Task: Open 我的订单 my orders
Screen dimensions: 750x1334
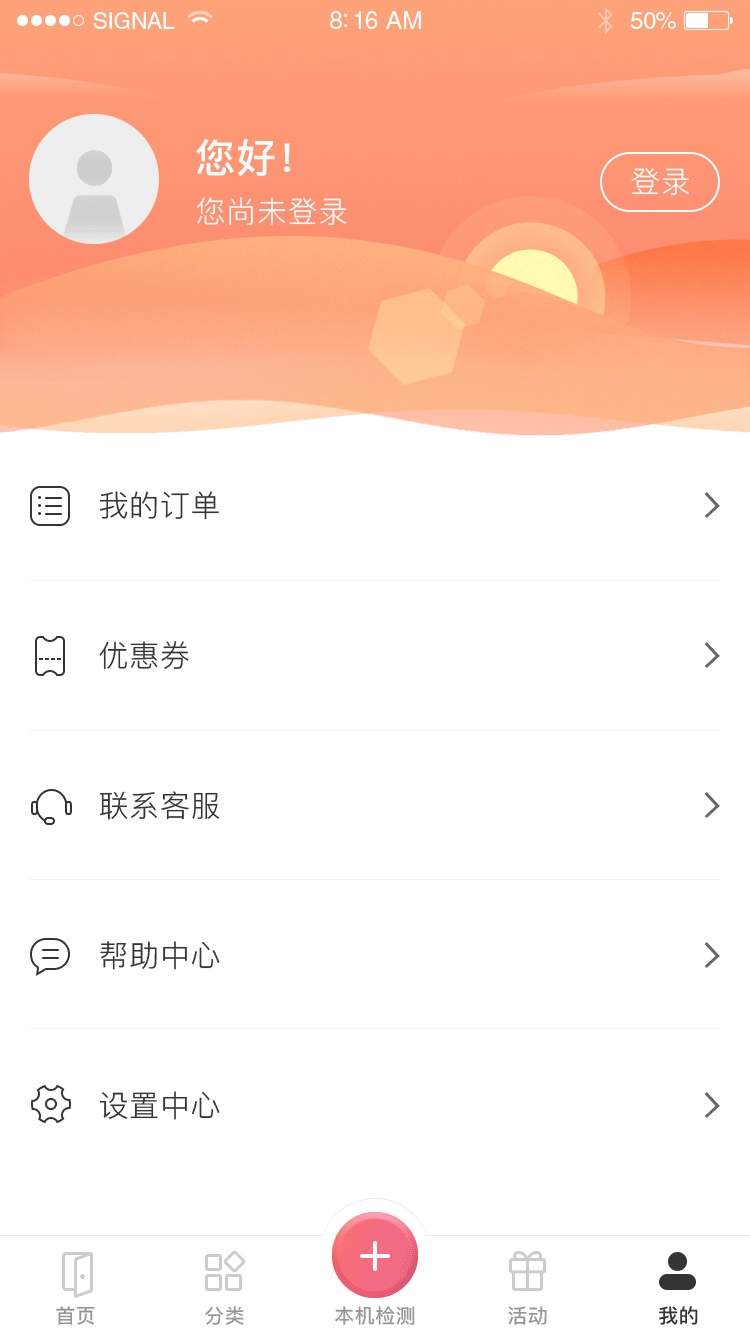Action: 374,506
